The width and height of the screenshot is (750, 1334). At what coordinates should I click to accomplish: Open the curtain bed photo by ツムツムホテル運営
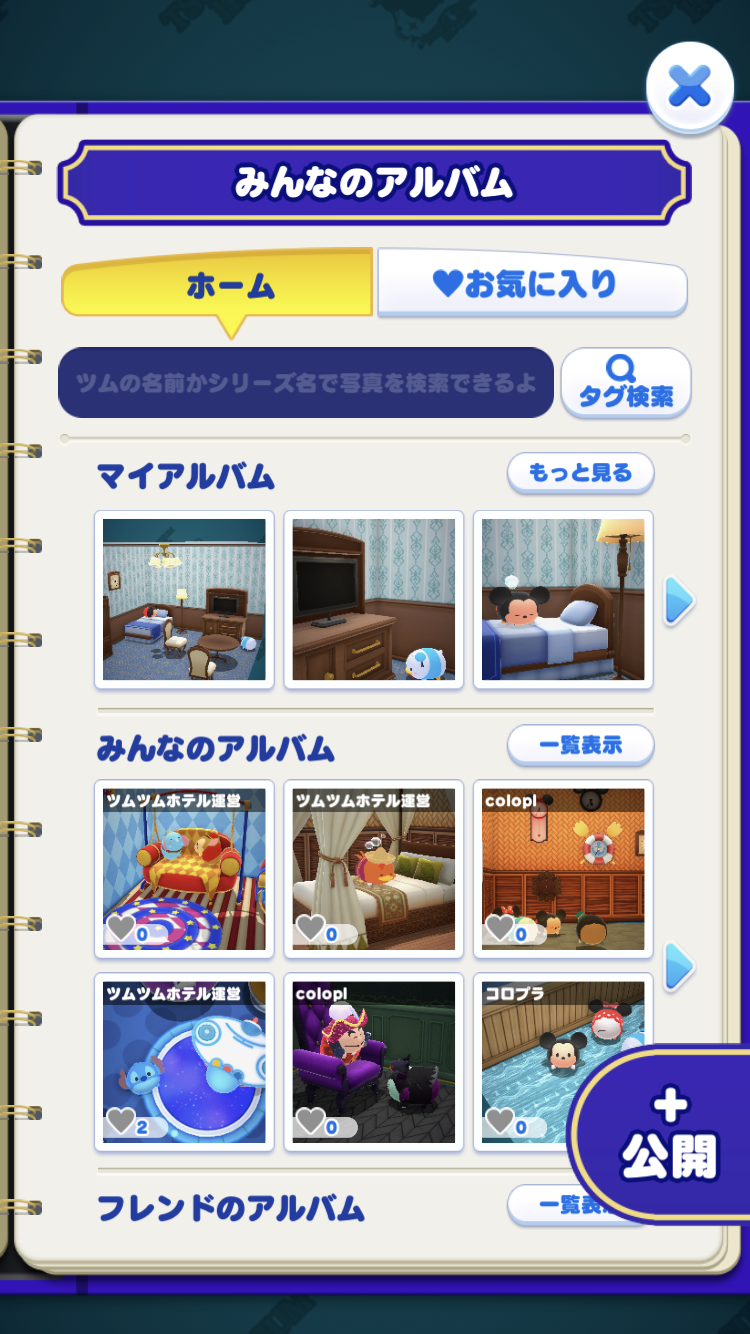point(374,868)
